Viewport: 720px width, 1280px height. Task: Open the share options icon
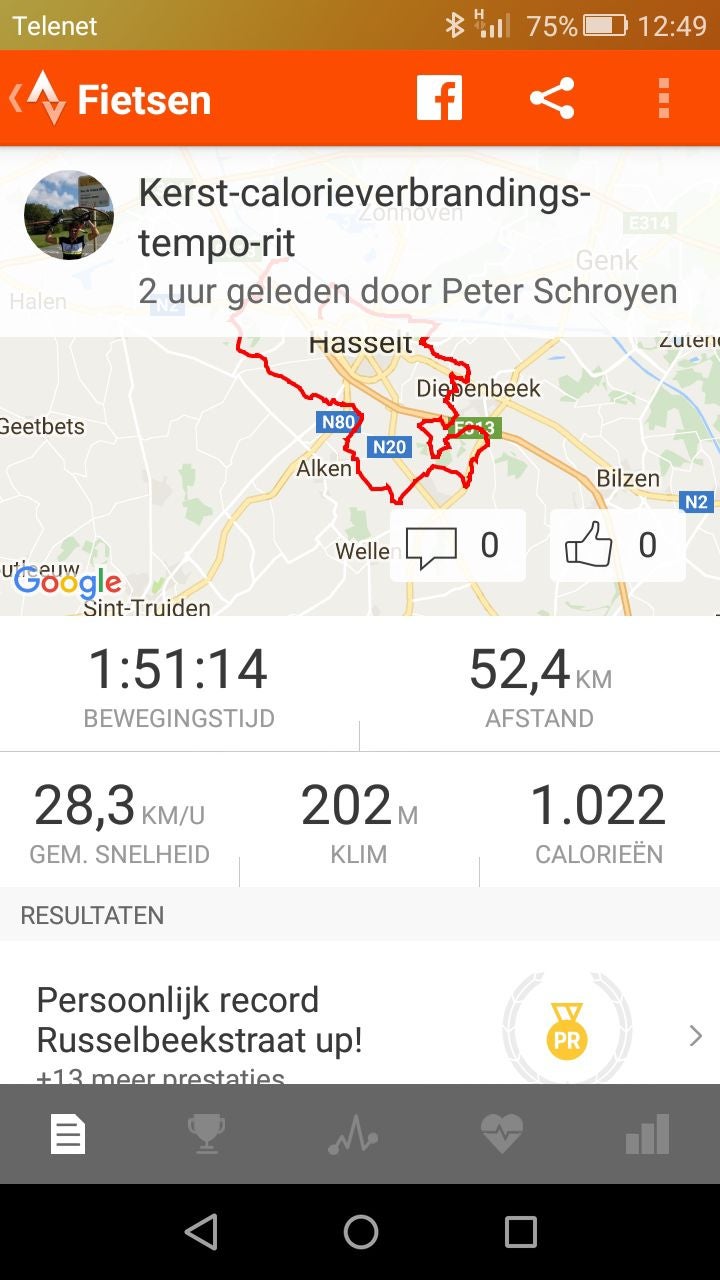(x=552, y=99)
